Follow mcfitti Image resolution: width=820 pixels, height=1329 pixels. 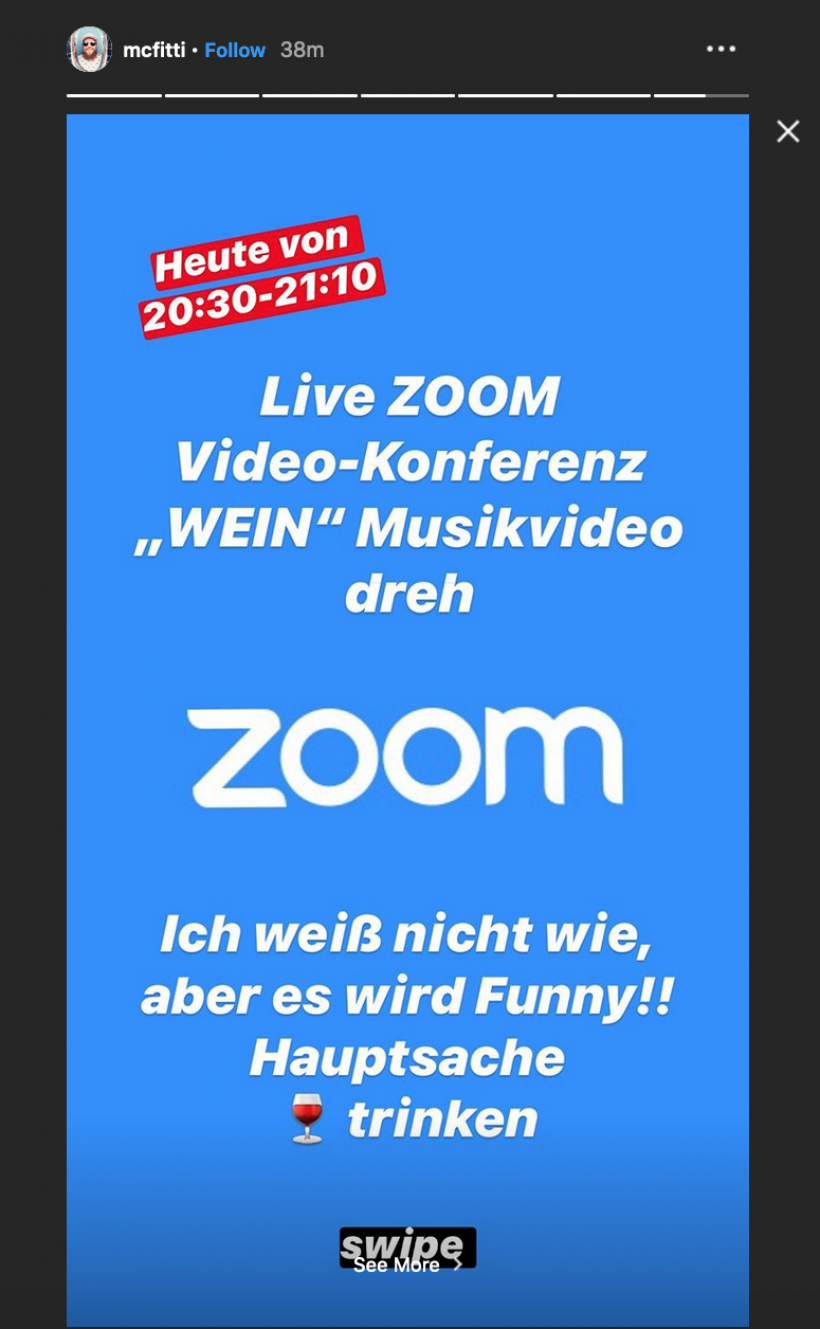[235, 50]
